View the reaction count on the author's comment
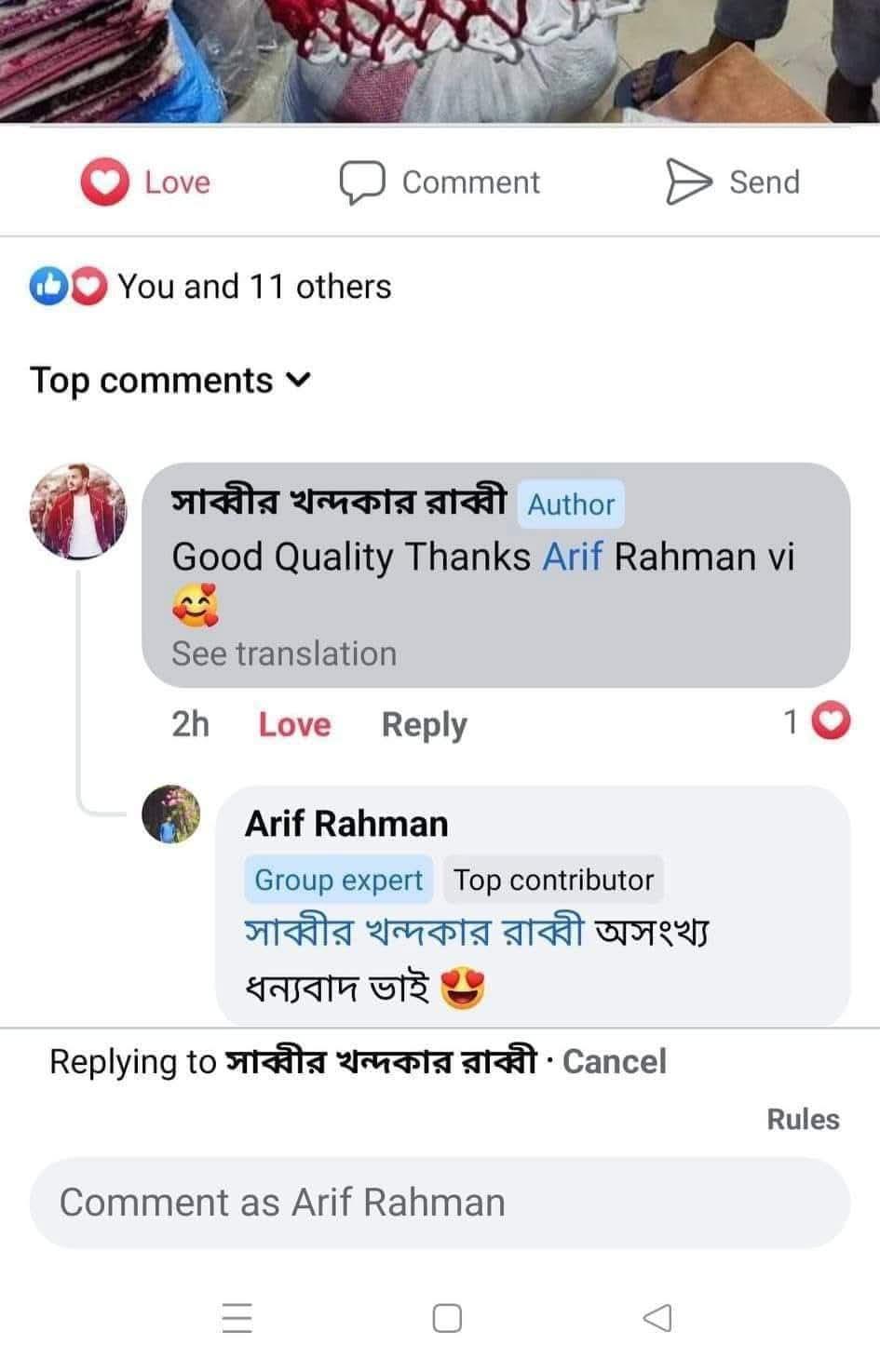Viewport: 880px width, 1372px height. pos(817,721)
